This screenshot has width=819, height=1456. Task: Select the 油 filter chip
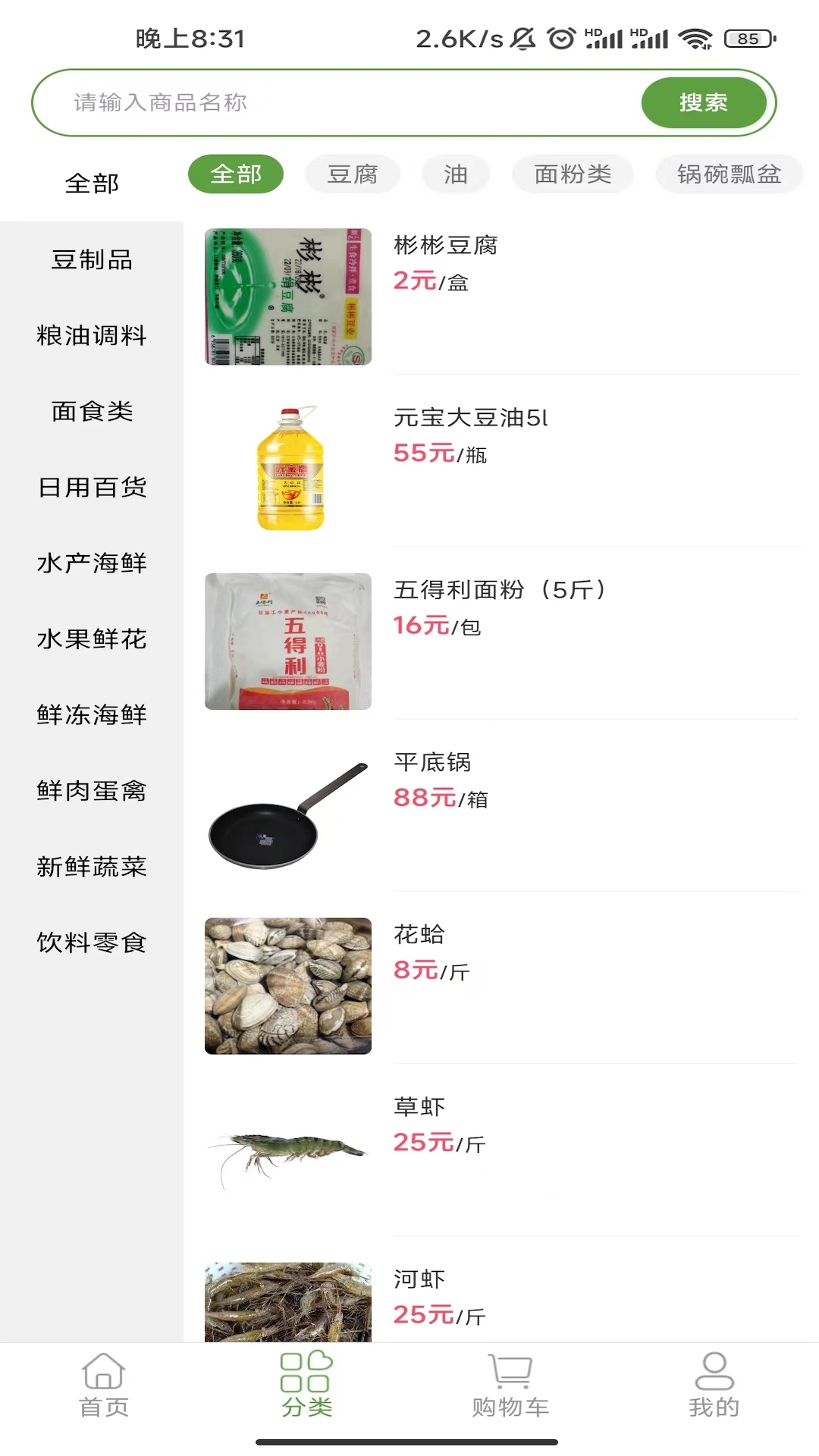pos(456,175)
